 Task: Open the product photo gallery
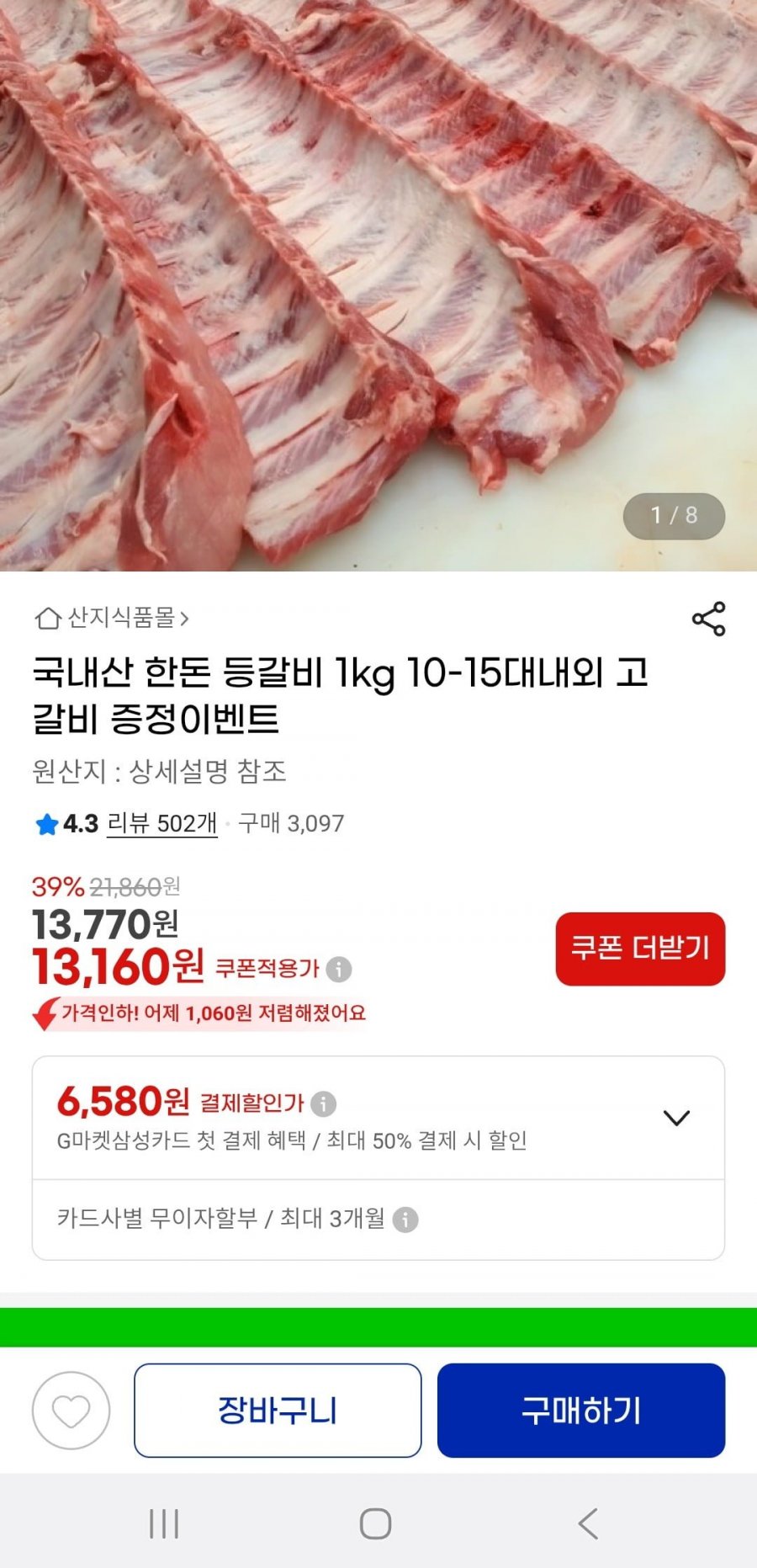(378, 286)
